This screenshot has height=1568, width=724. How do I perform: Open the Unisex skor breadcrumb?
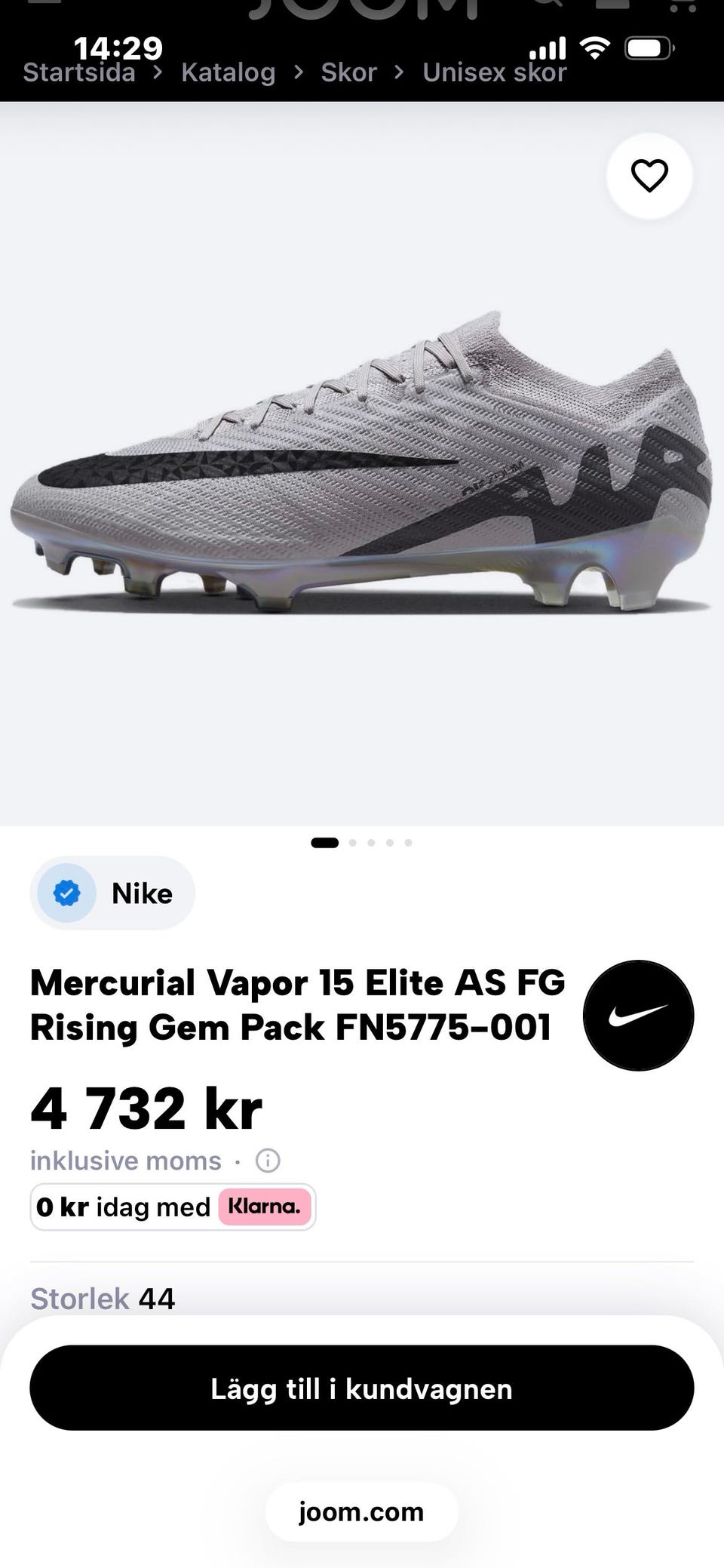(494, 72)
